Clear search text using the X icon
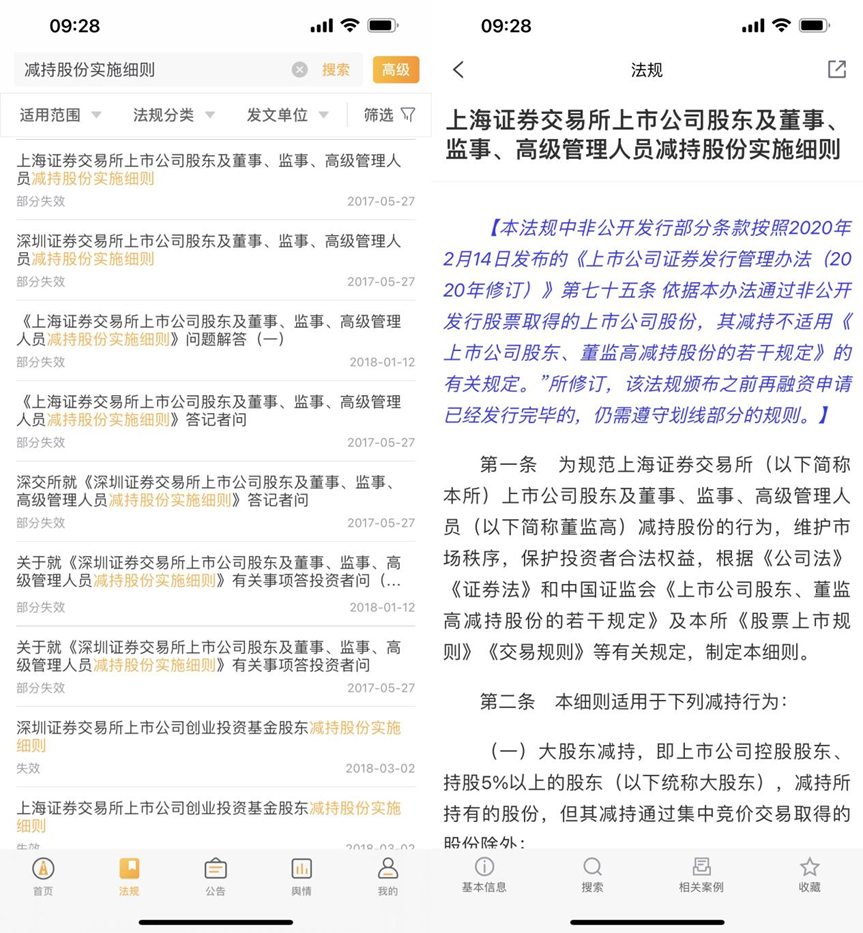 tap(301, 70)
